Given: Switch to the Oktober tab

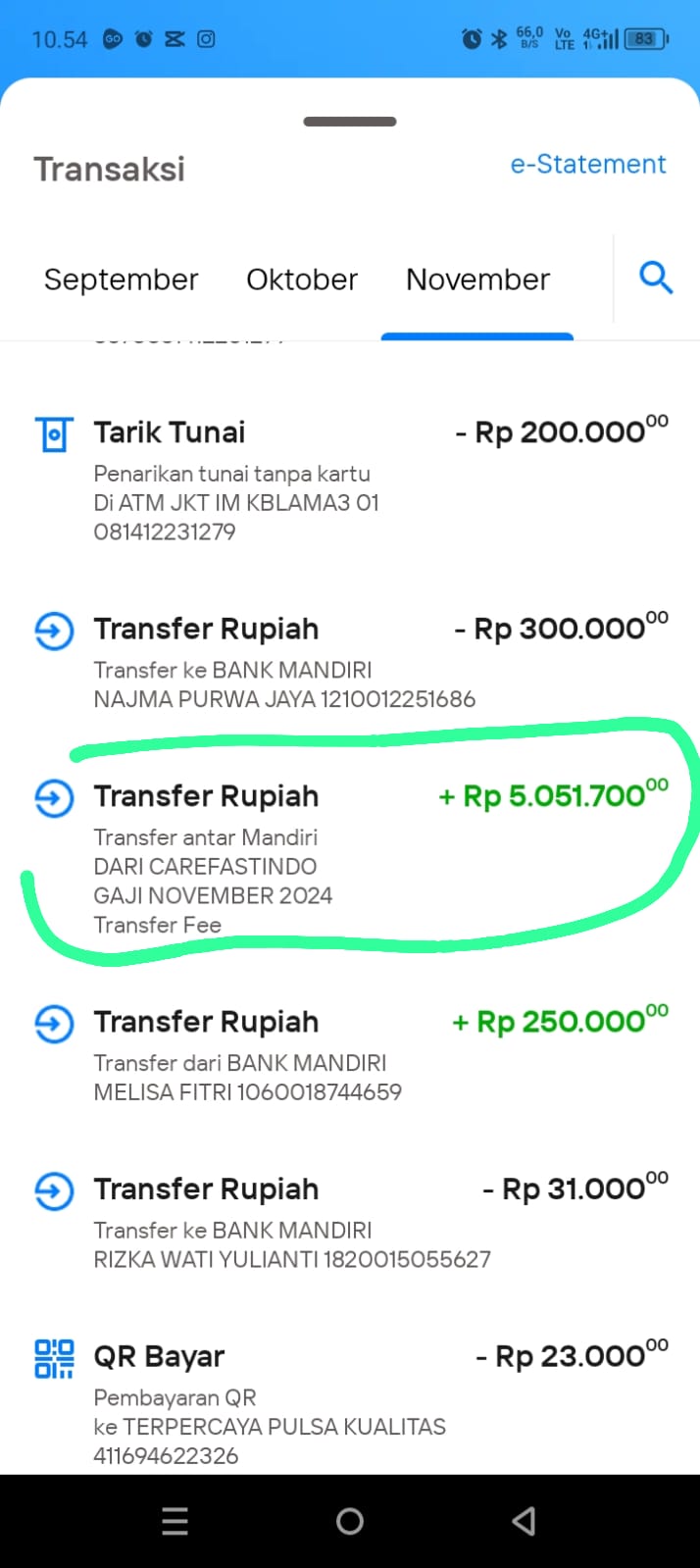Looking at the screenshot, I should tap(302, 279).
